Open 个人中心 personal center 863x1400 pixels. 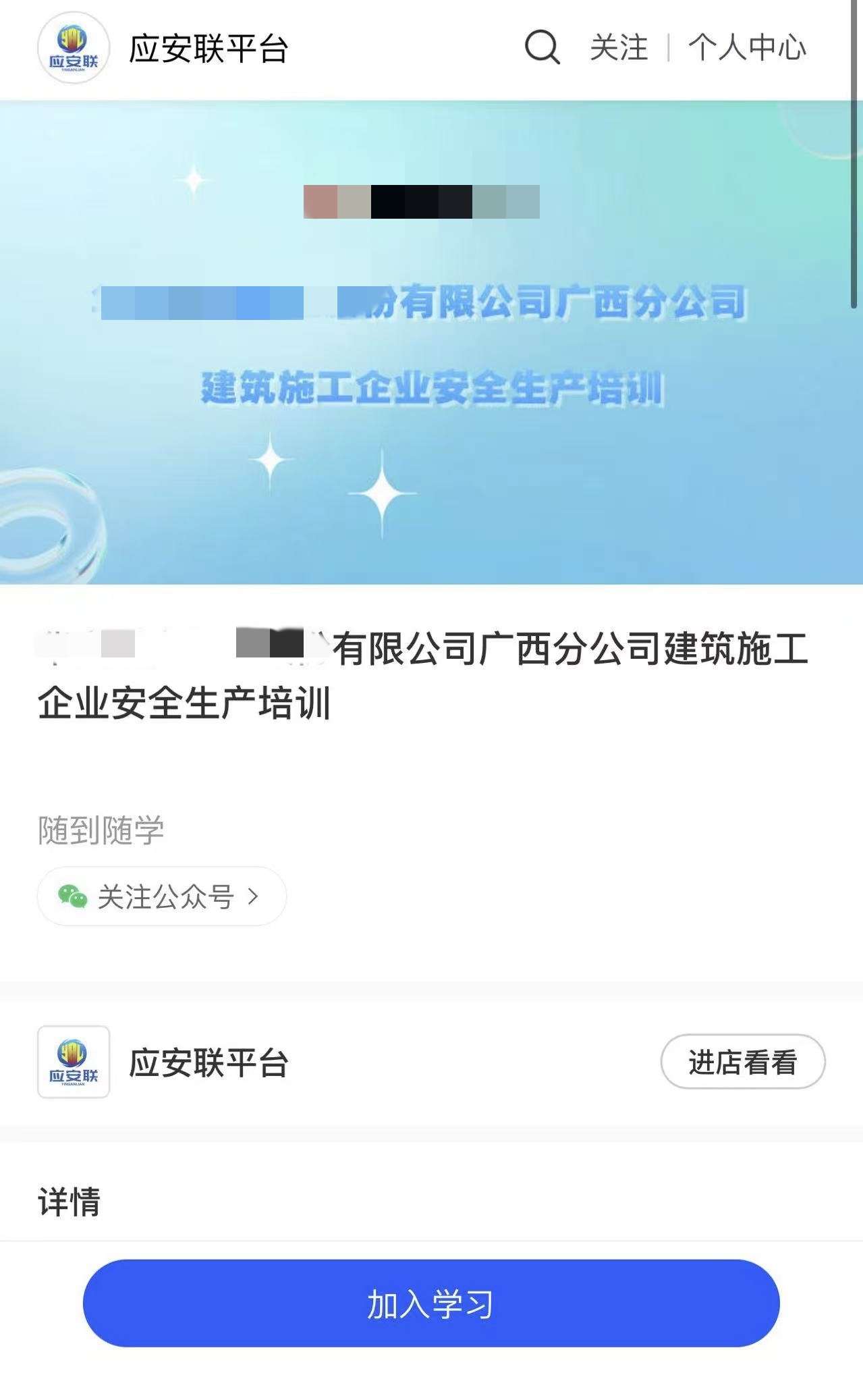click(747, 48)
